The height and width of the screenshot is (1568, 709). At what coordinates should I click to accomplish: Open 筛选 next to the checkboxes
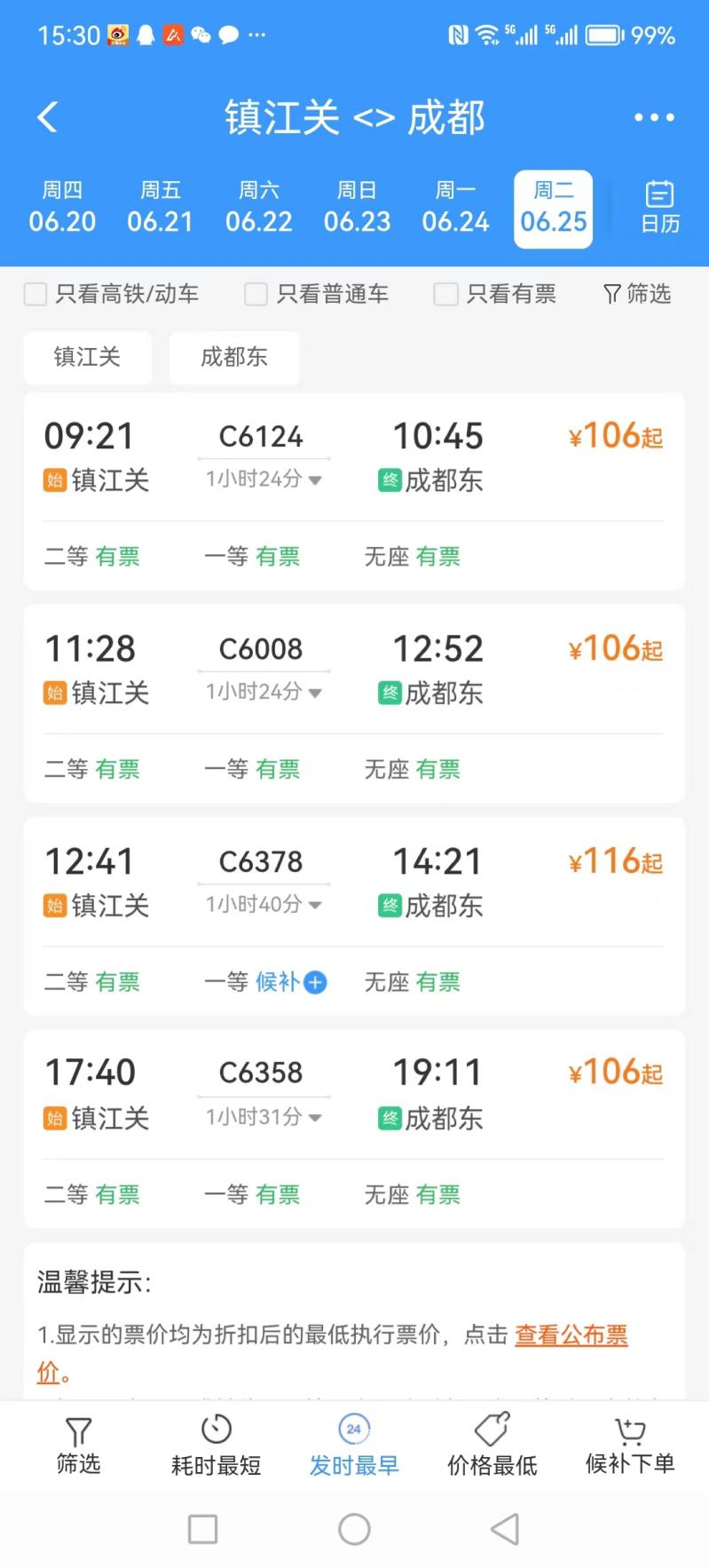click(x=637, y=294)
